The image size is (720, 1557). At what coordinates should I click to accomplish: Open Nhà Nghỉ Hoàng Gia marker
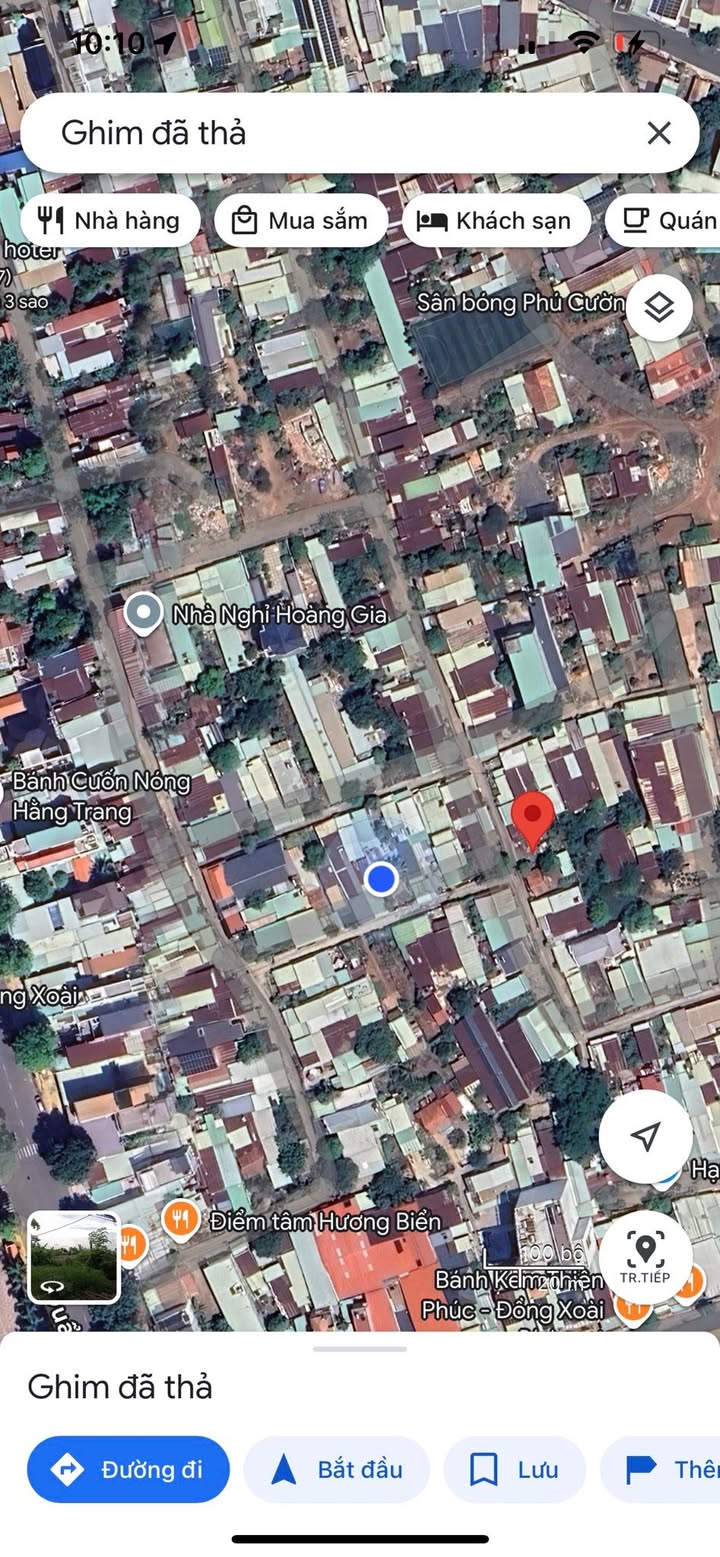pos(144,613)
